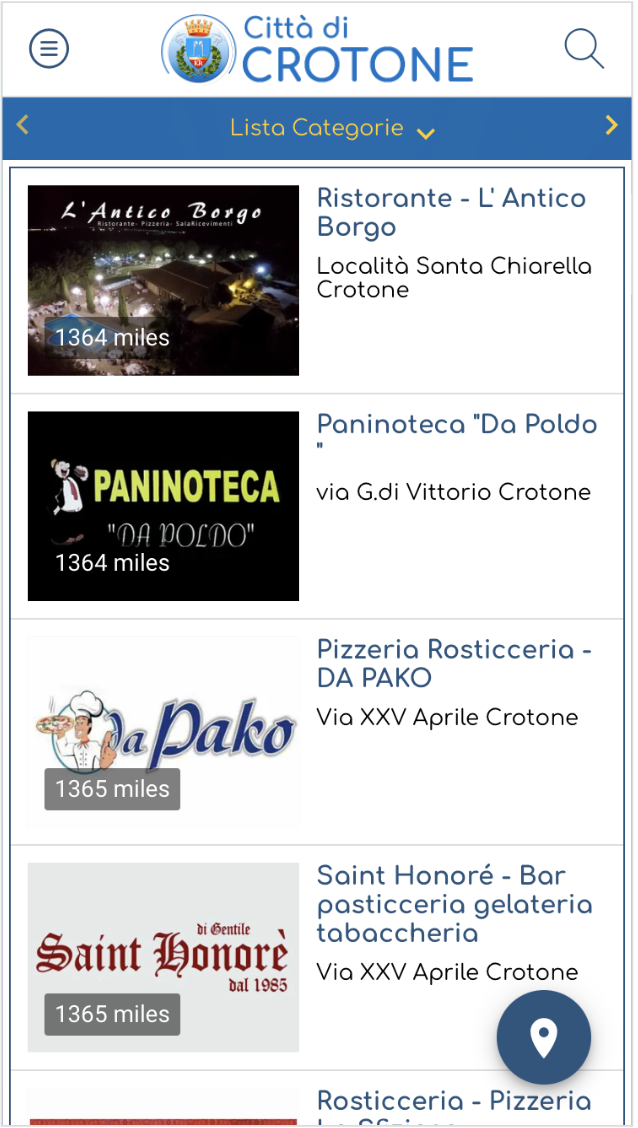View Paninoteca "Da Poldo" details
The image size is (638, 1128).
click(x=456, y=425)
